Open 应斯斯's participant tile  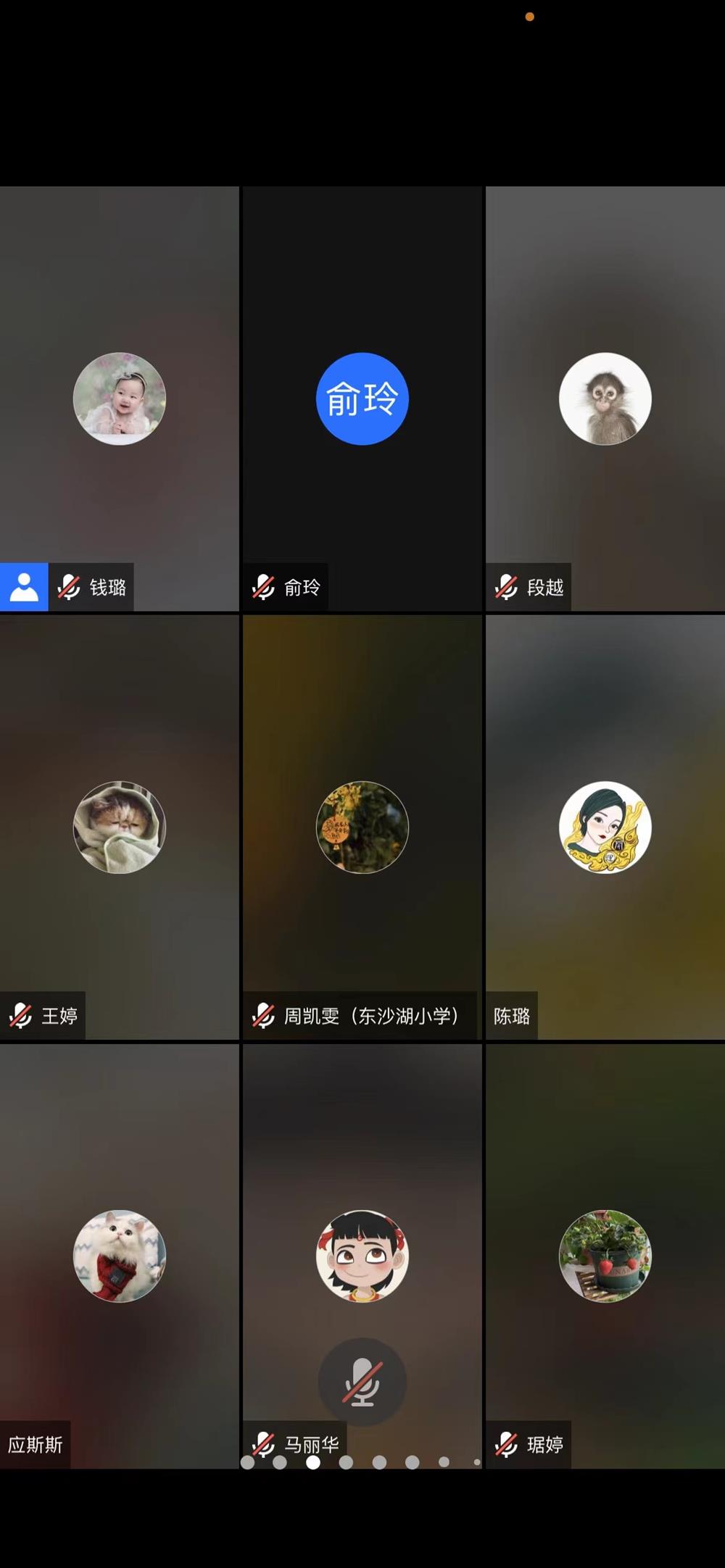[120, 1256]
